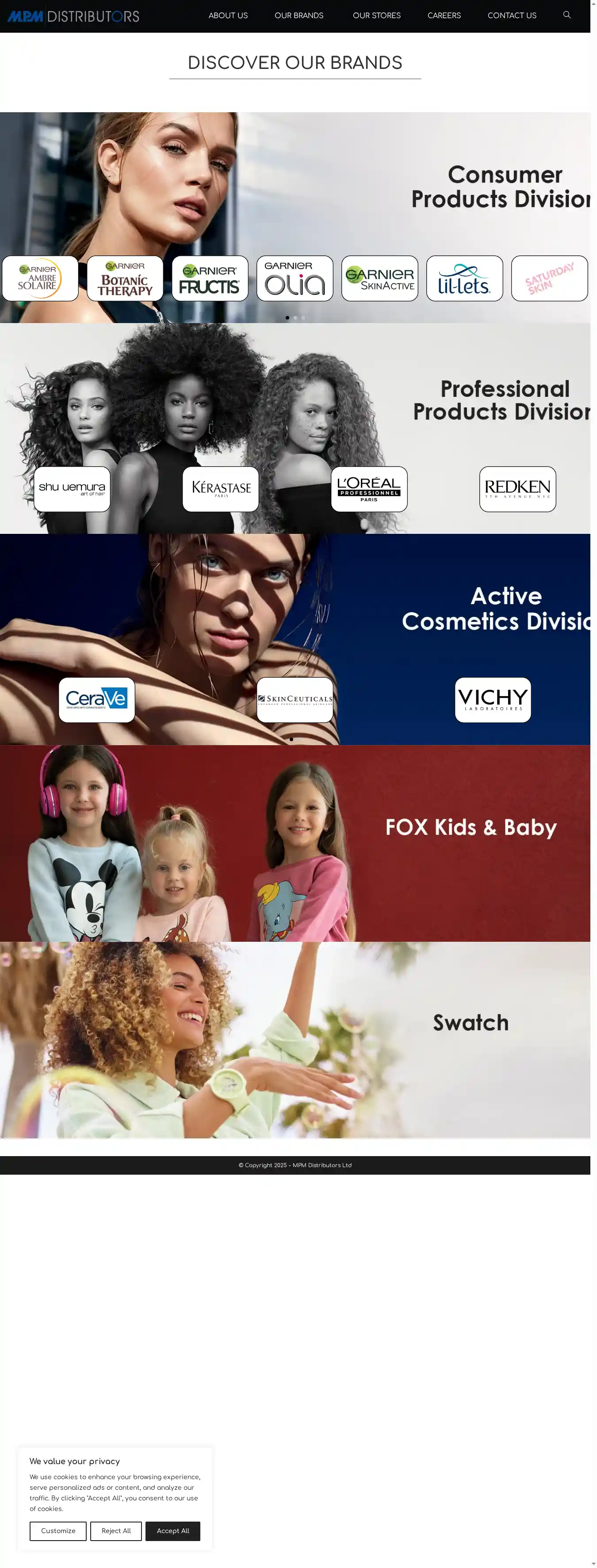Reject all cookies
Screen dimensions: 597x1568
[116, 1530]
